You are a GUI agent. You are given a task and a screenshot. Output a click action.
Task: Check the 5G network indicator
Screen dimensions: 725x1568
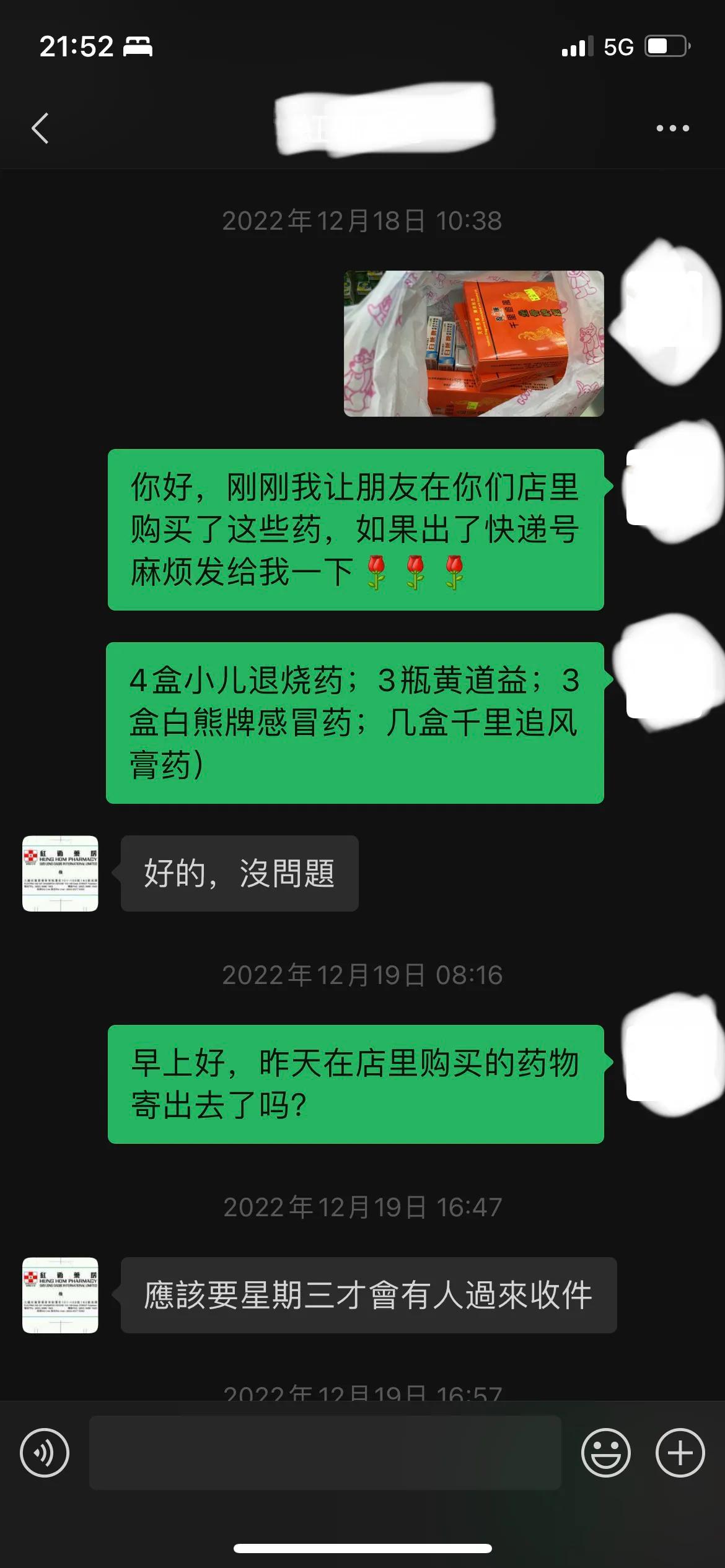coord(618,46)
